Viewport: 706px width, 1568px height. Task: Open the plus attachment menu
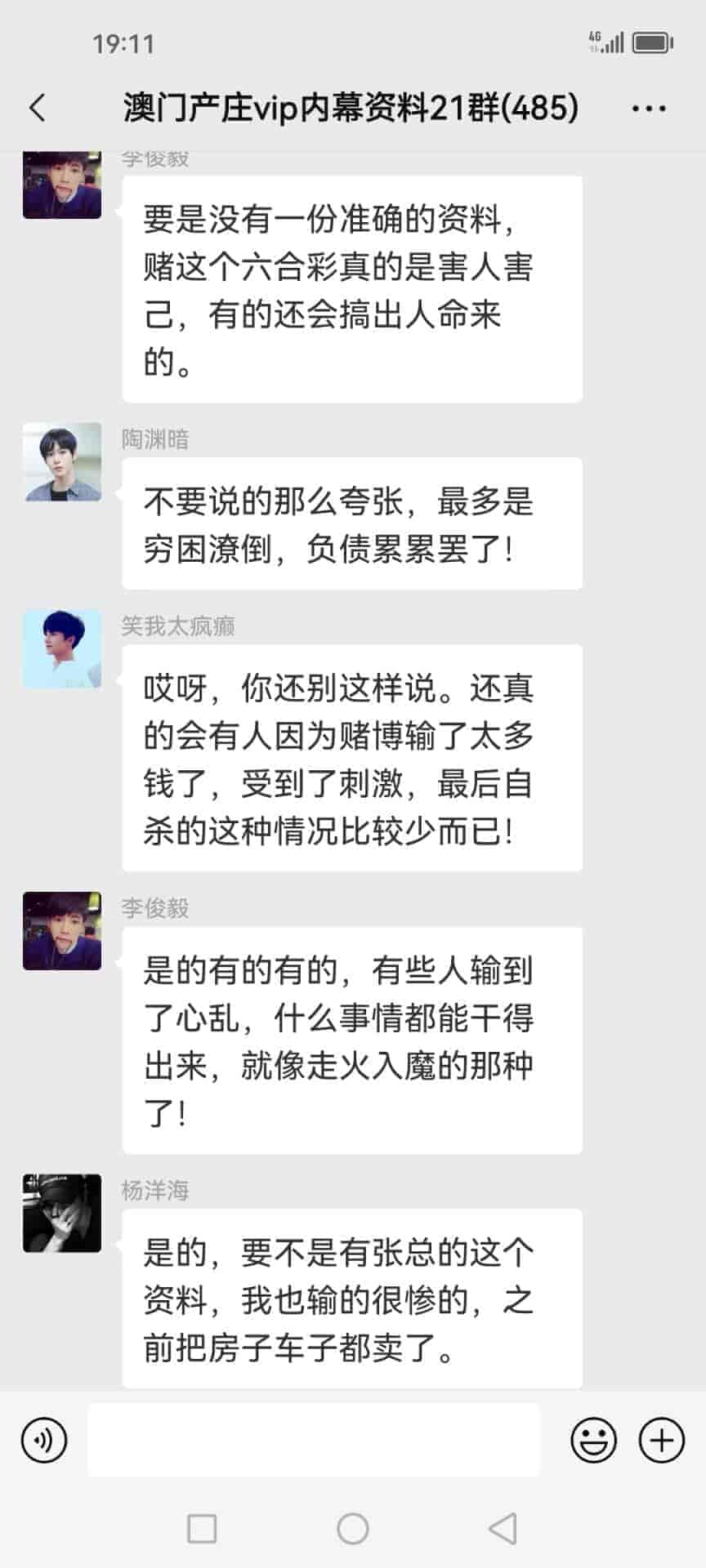(x=661, y=1441)
